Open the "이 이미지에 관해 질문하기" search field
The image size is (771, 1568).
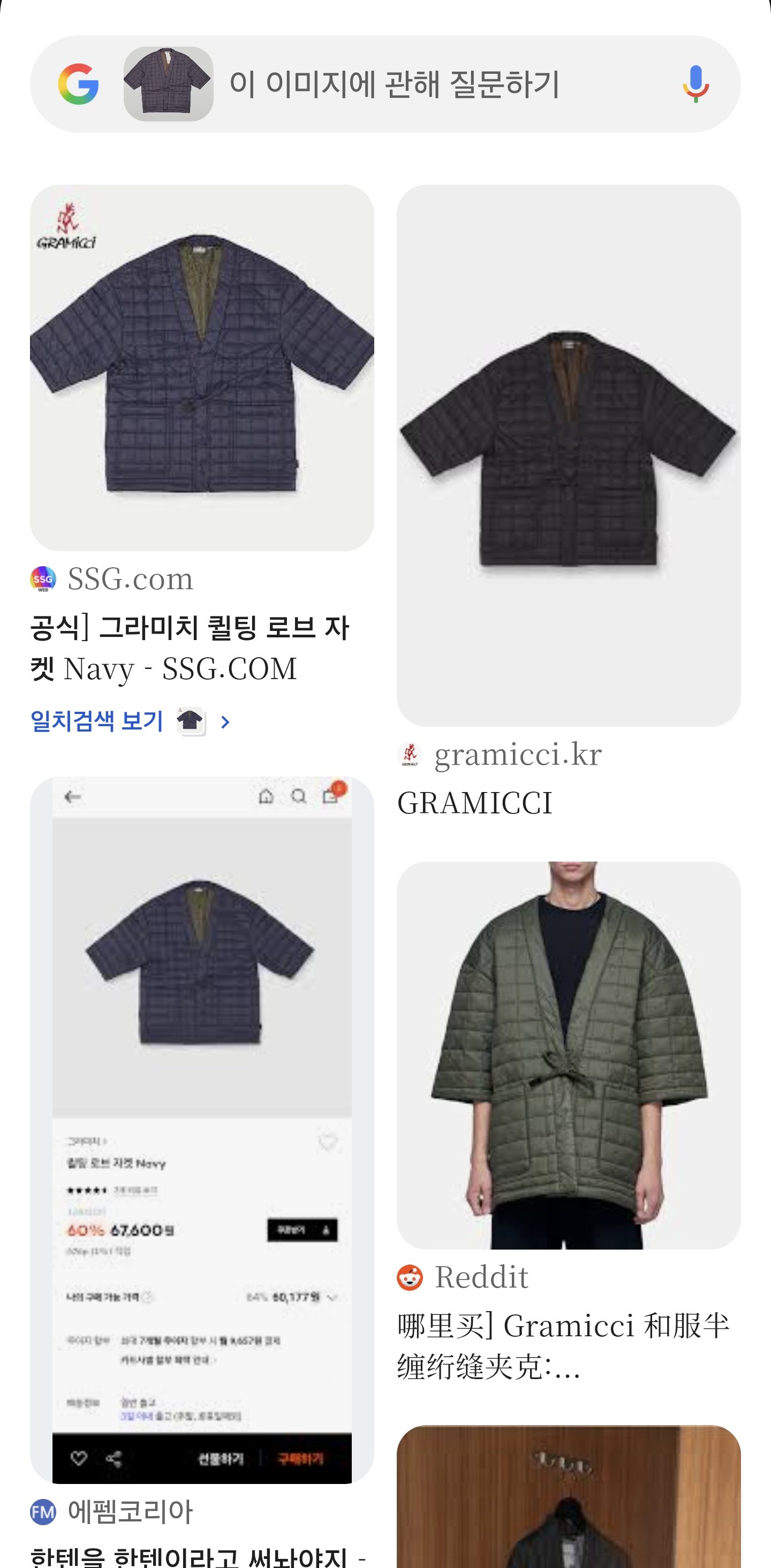[426, 84]
